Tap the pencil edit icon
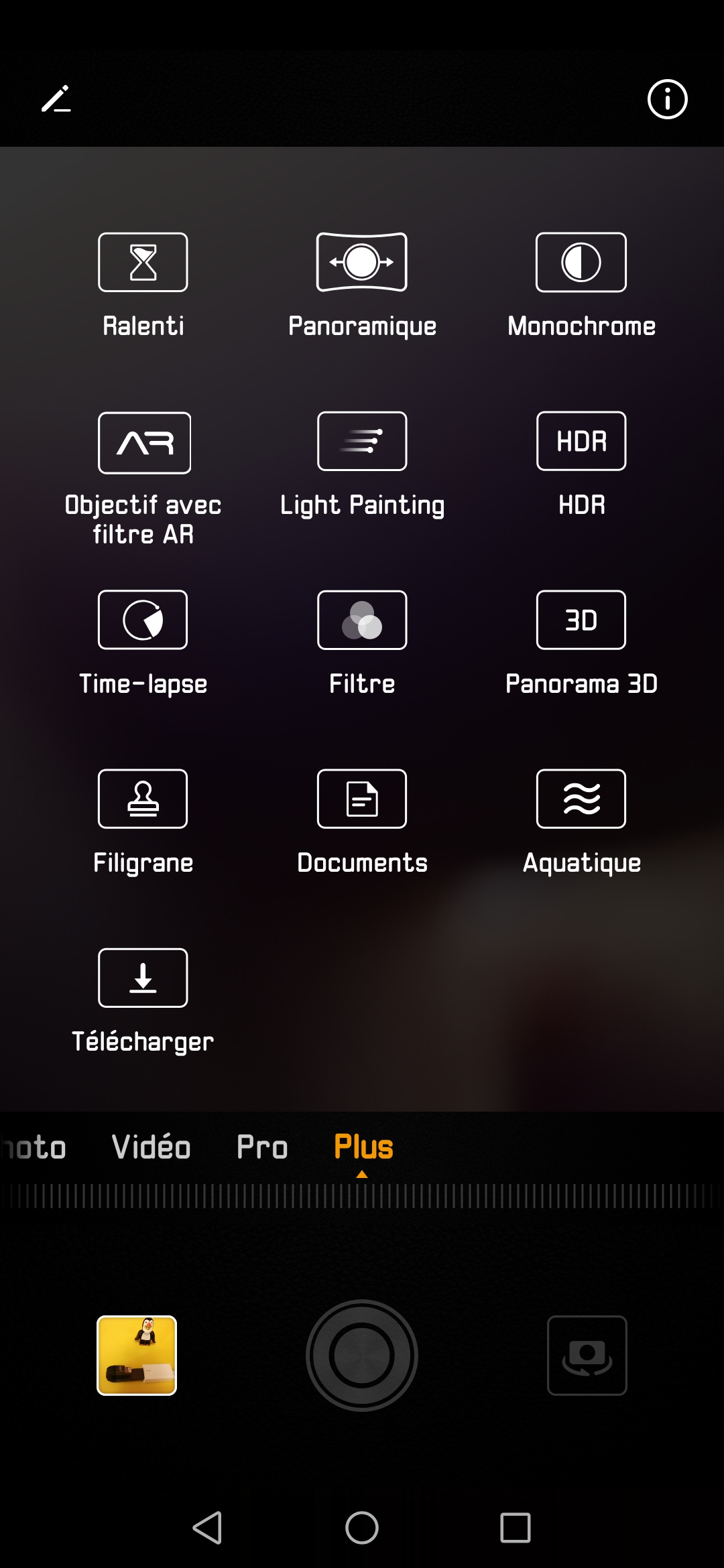The image size is (724, 1568). pos(56,99)
